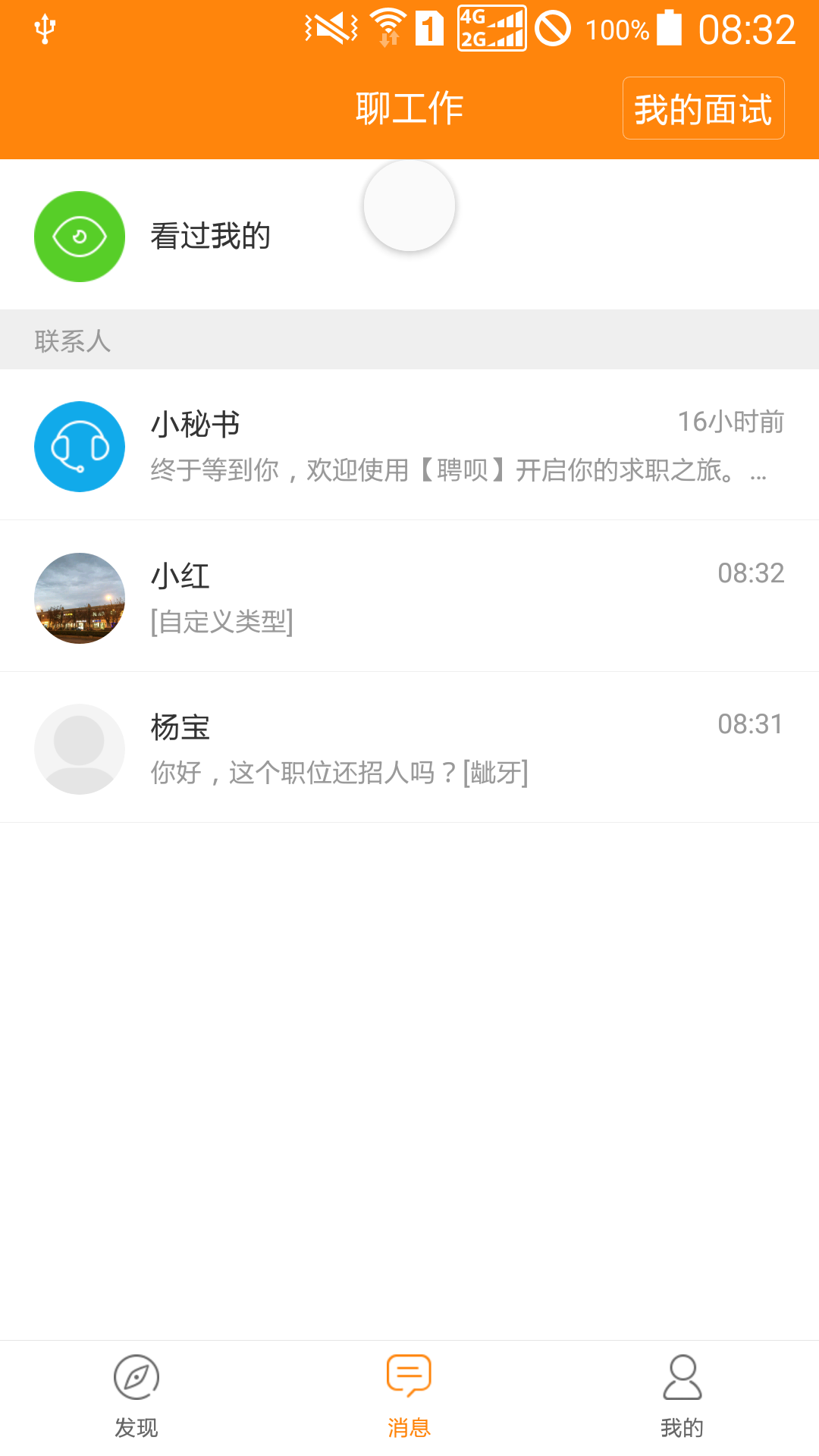819x1456 pixels.
Task: Open the chat with 小红
Action: tap(409, 596)
